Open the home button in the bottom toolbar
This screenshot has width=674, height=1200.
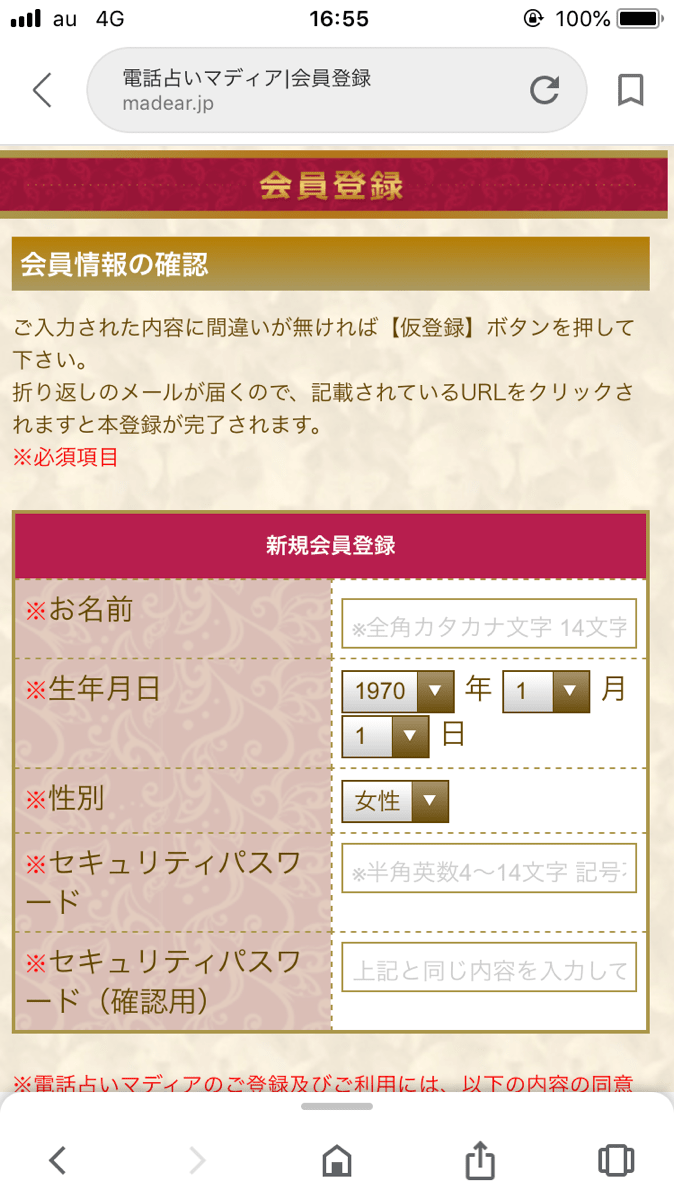tap(337, 1160)
